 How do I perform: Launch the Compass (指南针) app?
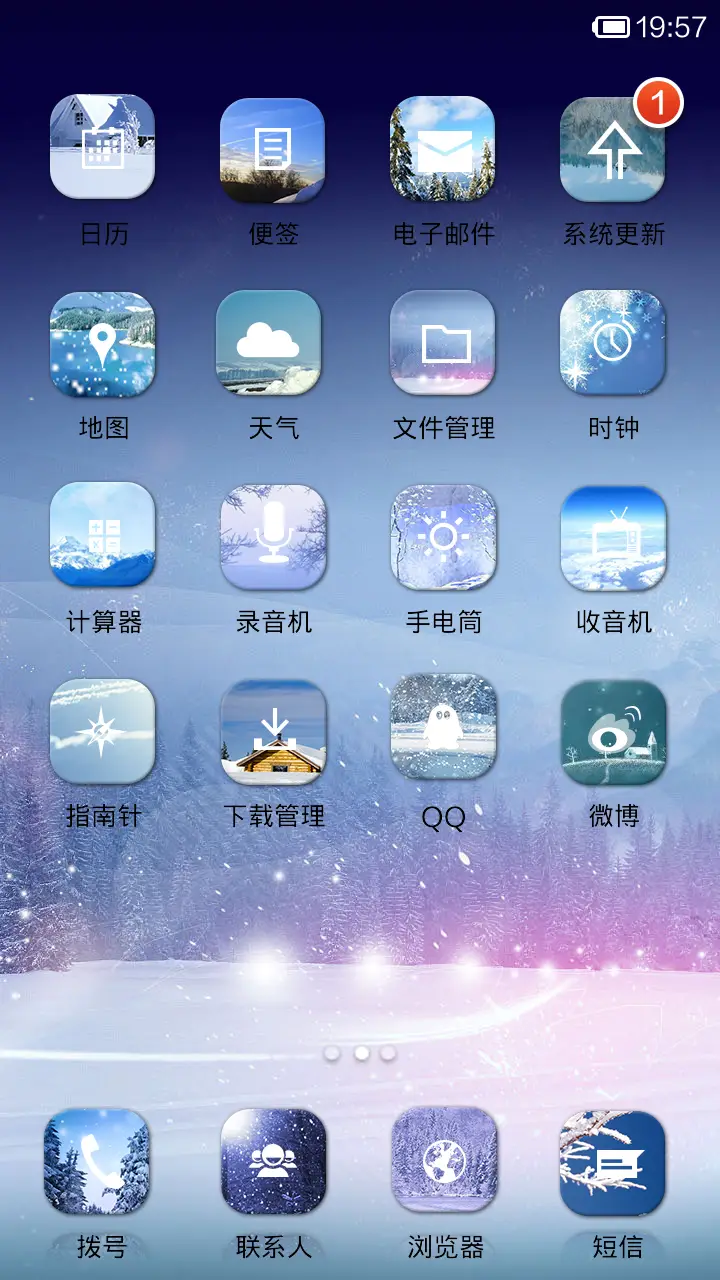(x=103, y=735)
